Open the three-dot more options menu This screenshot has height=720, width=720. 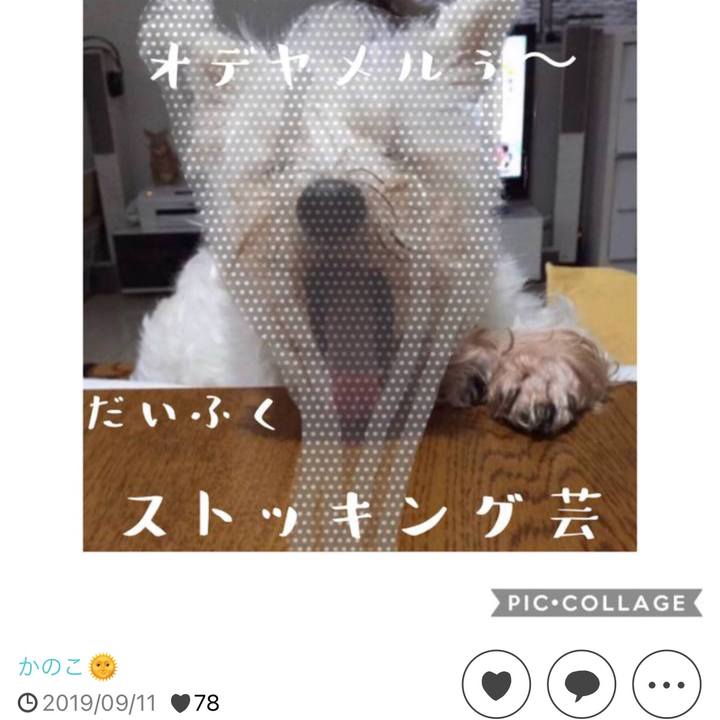coord(667,684)
